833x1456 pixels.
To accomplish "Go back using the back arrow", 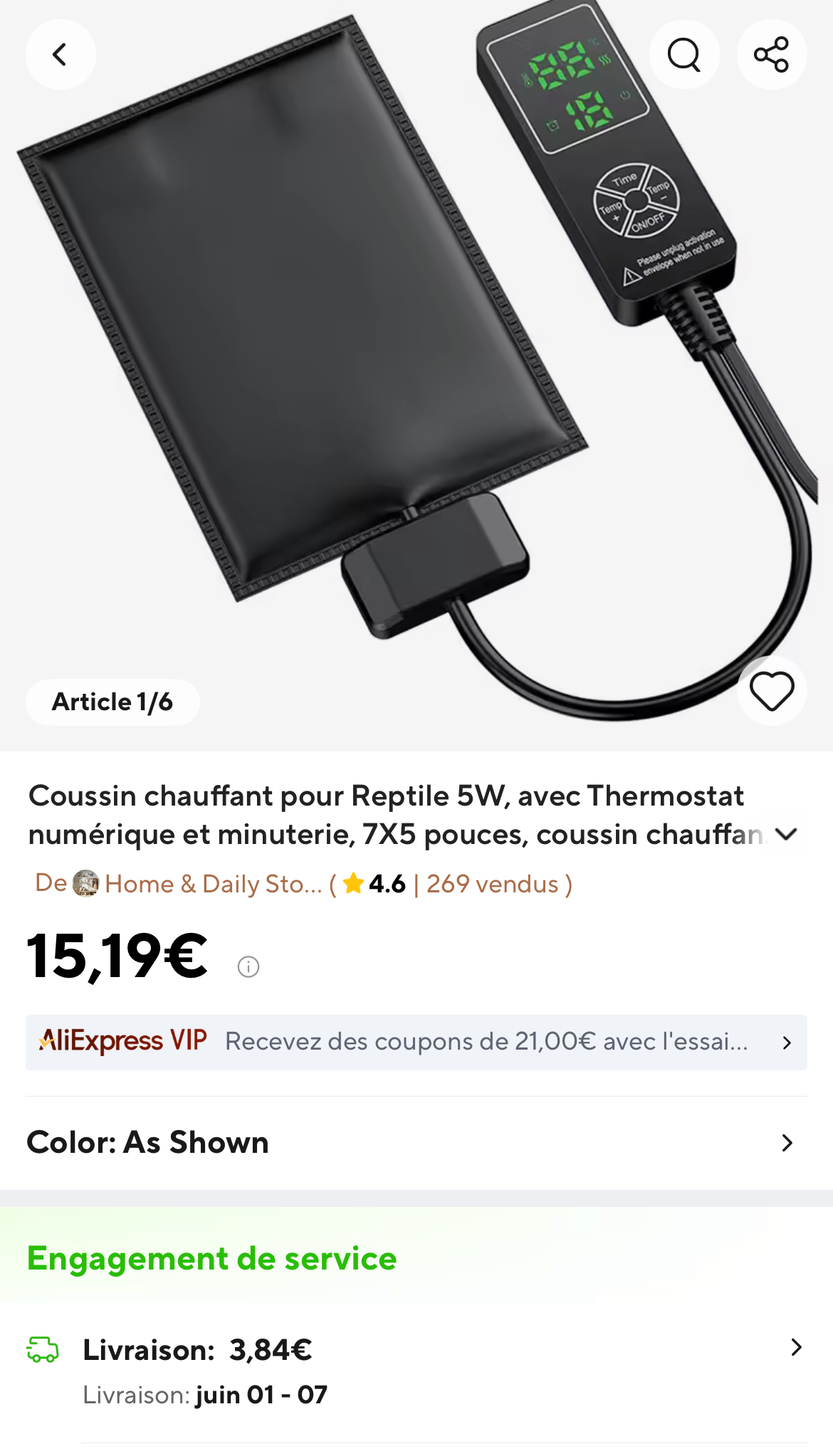I will point(61,55).
